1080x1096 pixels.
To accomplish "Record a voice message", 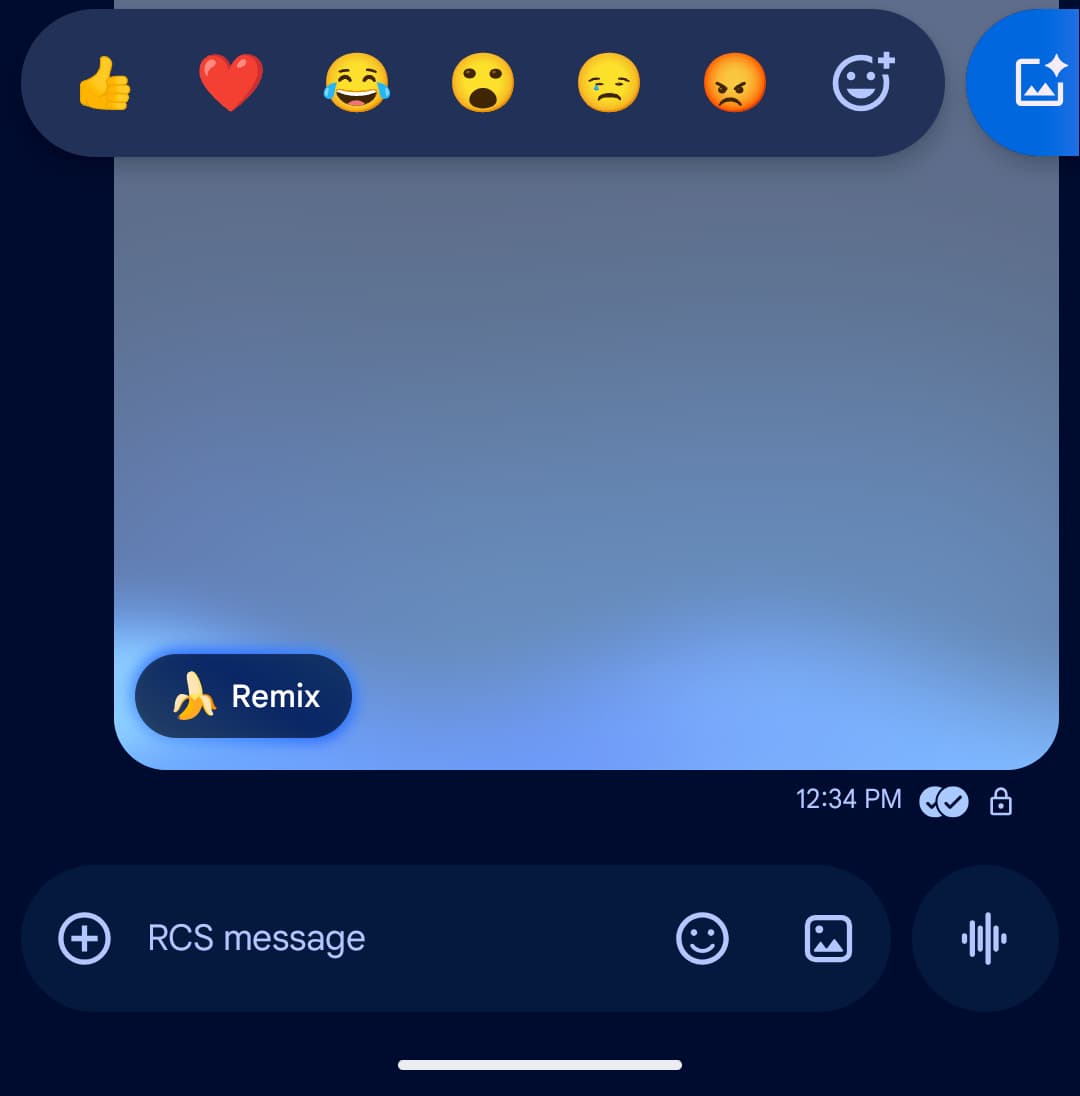I will click(984, 938).
